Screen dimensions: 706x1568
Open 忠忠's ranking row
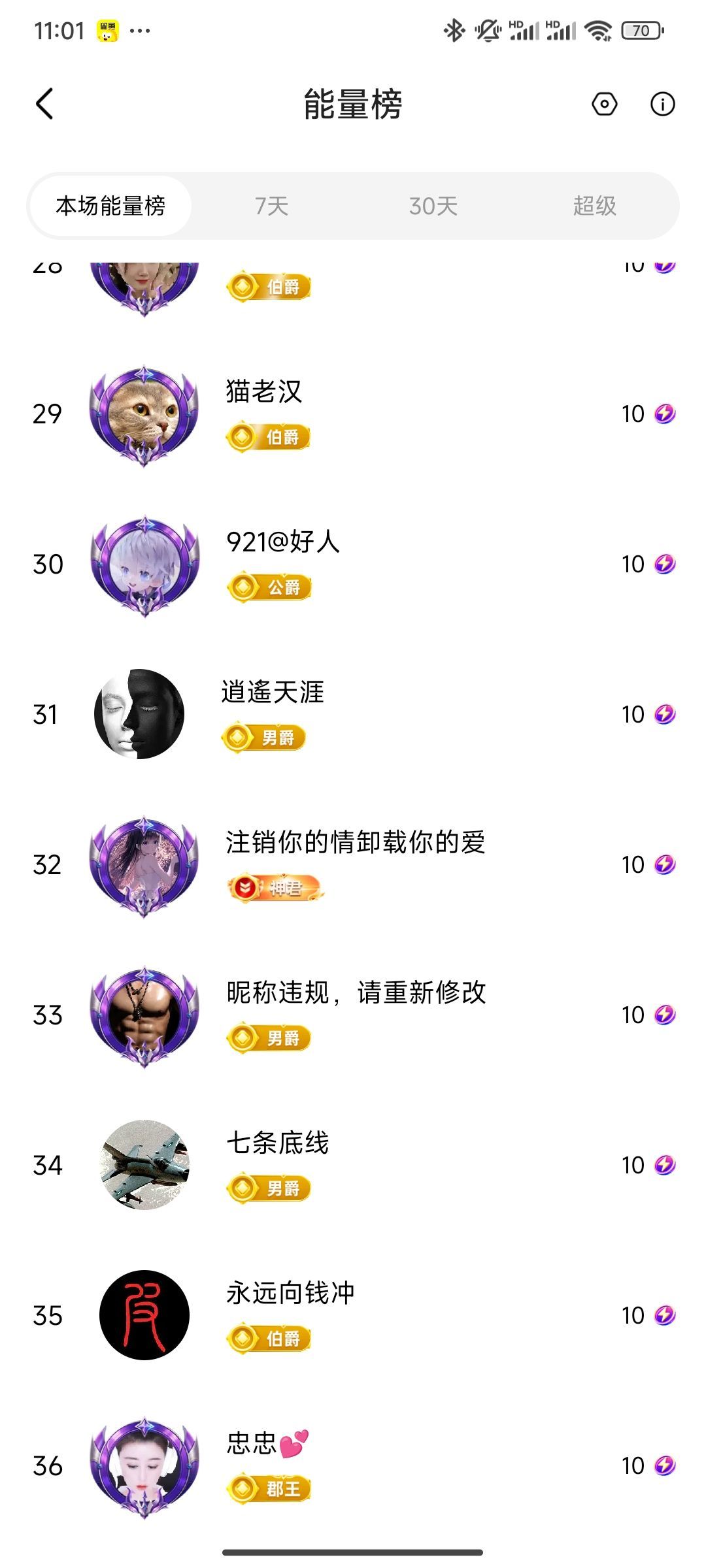pyautogui.click(x=353, y=1465)
